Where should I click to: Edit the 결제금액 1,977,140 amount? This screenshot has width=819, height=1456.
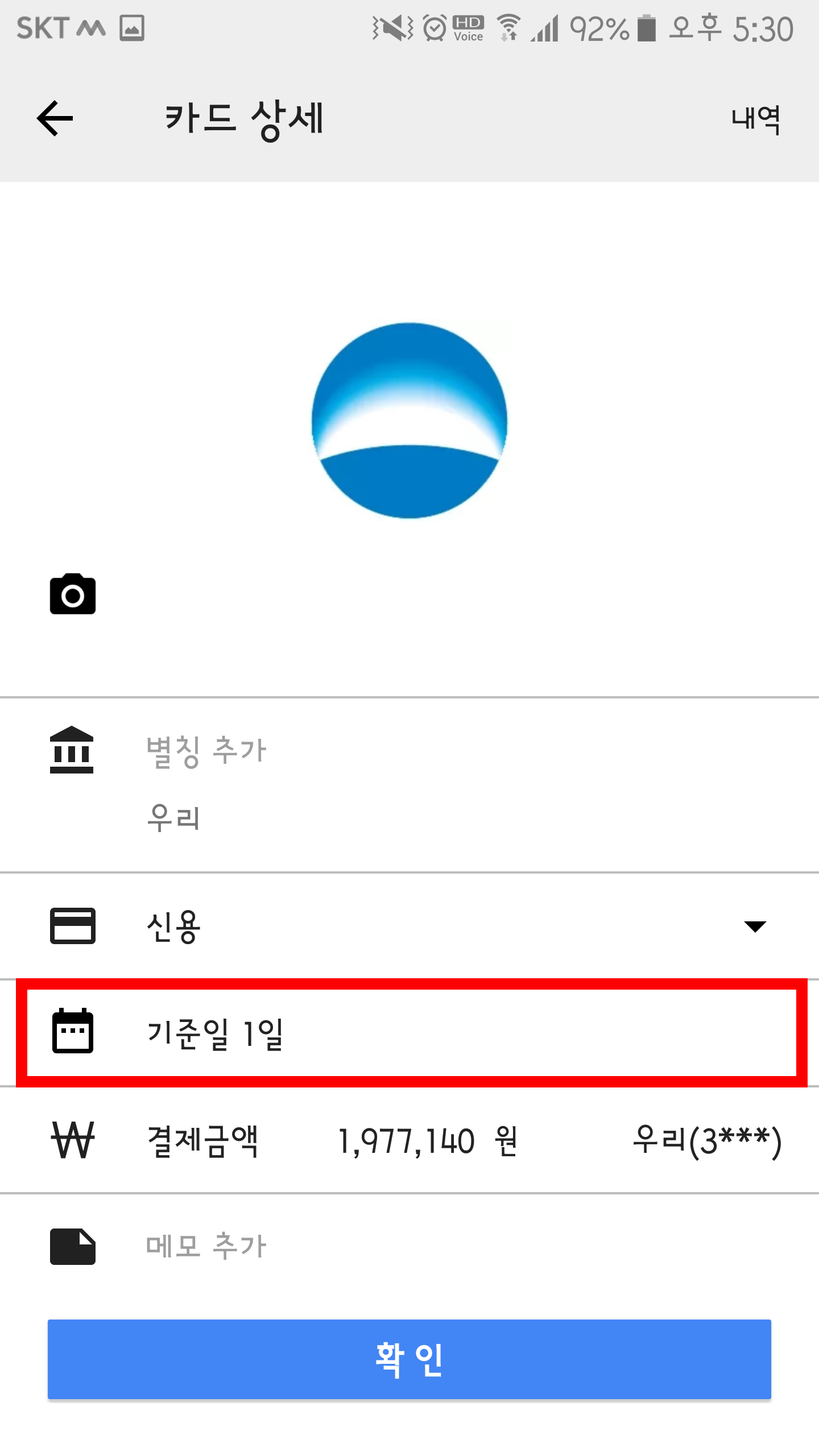(406, 1141)
